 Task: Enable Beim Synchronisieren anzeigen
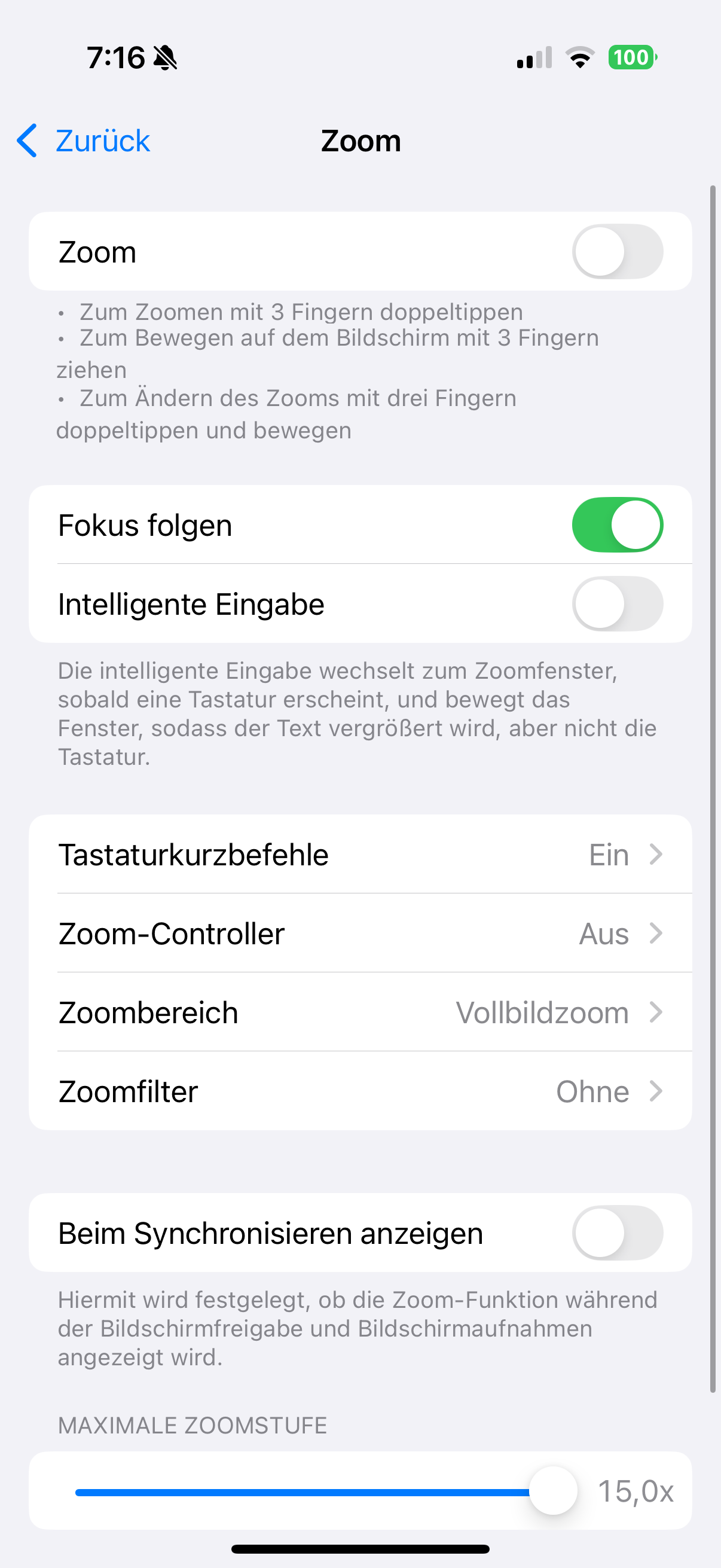point(617,1233)
